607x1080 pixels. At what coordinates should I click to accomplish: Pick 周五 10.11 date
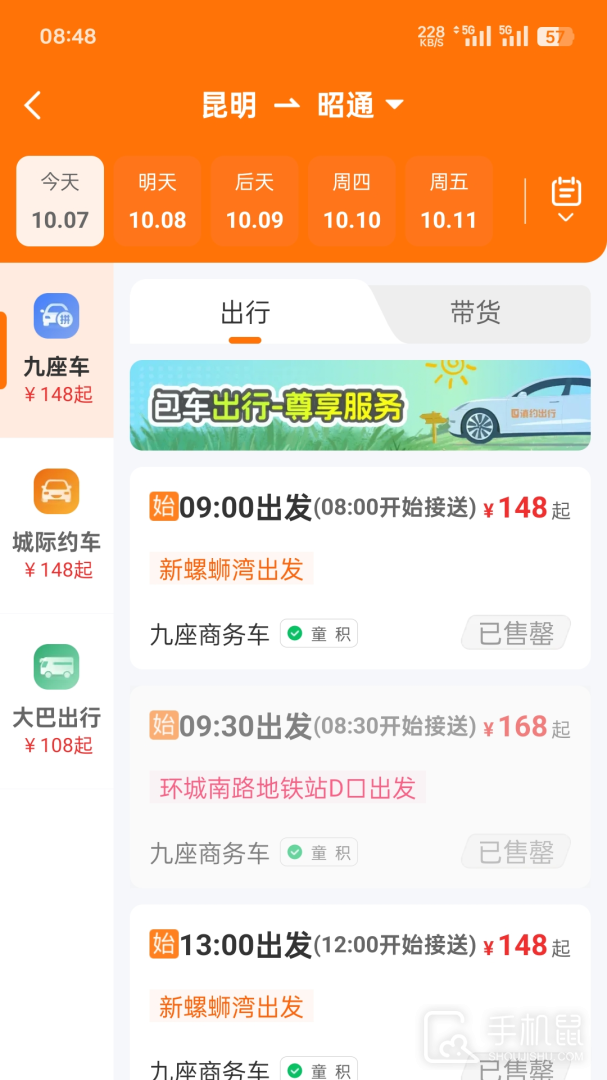(x=448, y=201)
